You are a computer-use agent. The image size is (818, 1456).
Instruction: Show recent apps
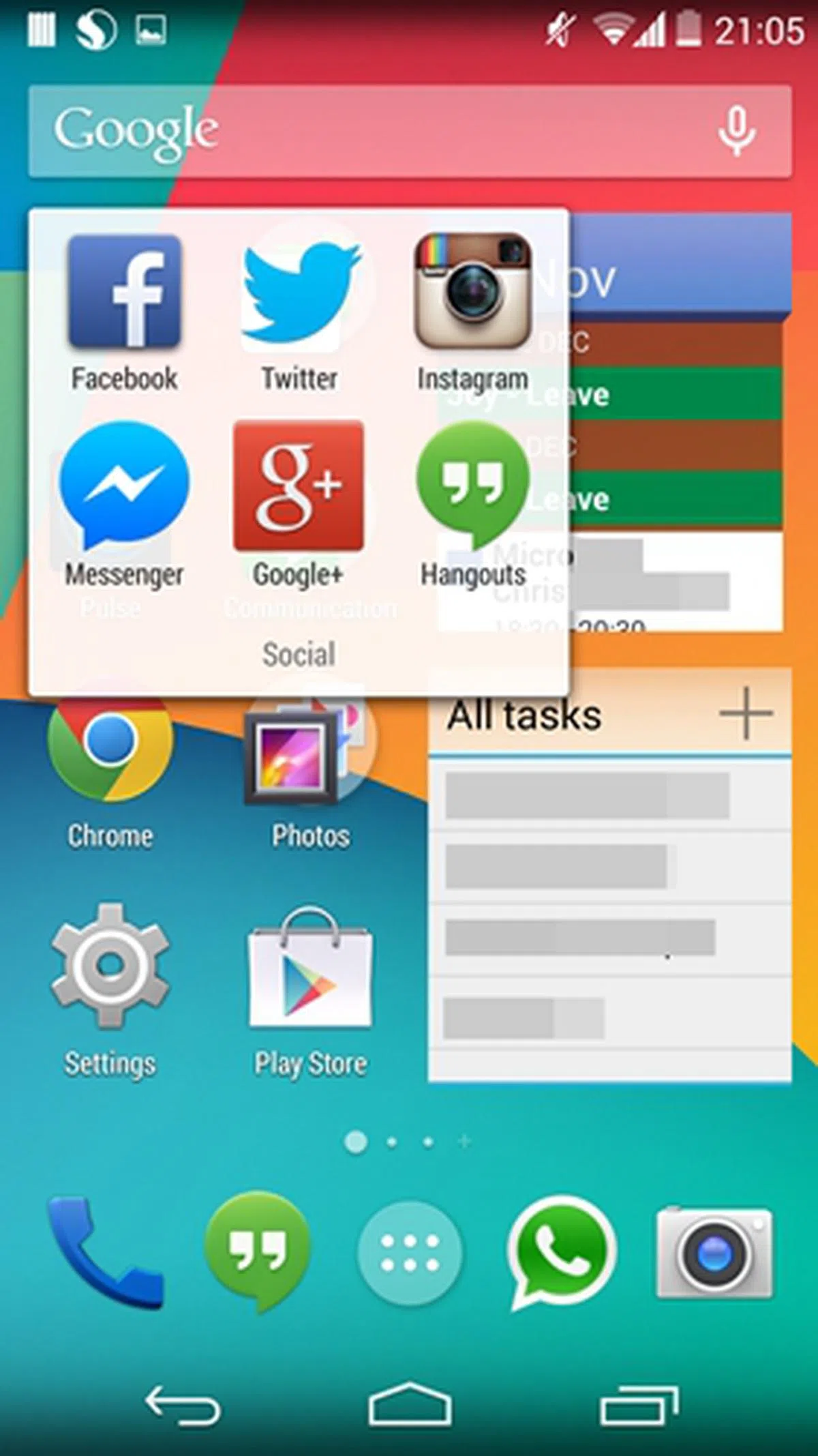(x=639, y=1405)
